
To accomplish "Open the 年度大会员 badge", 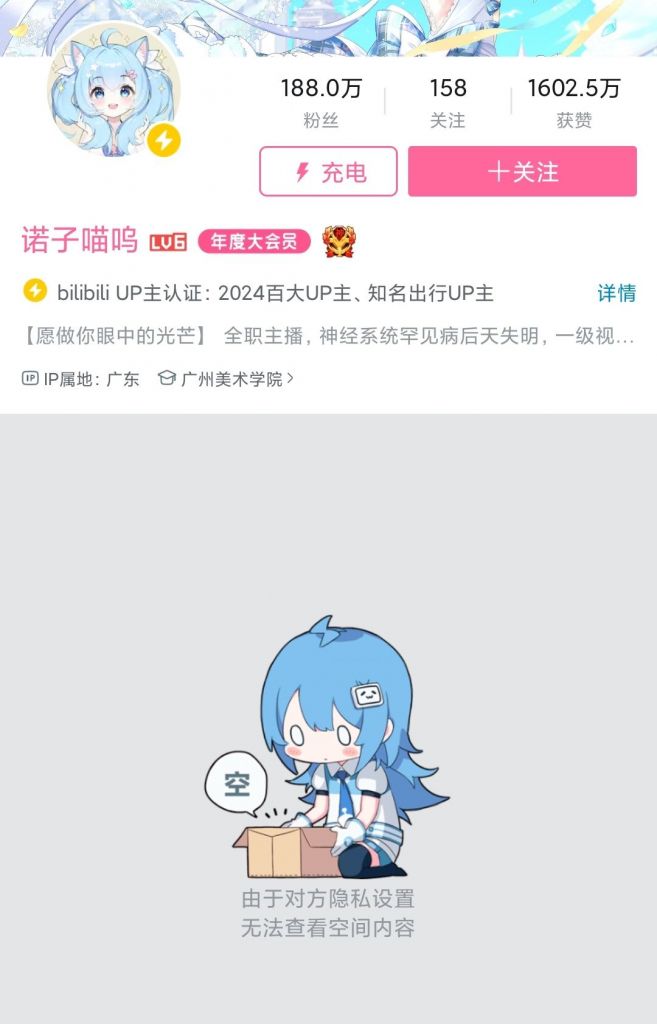I will pos(254,242).
